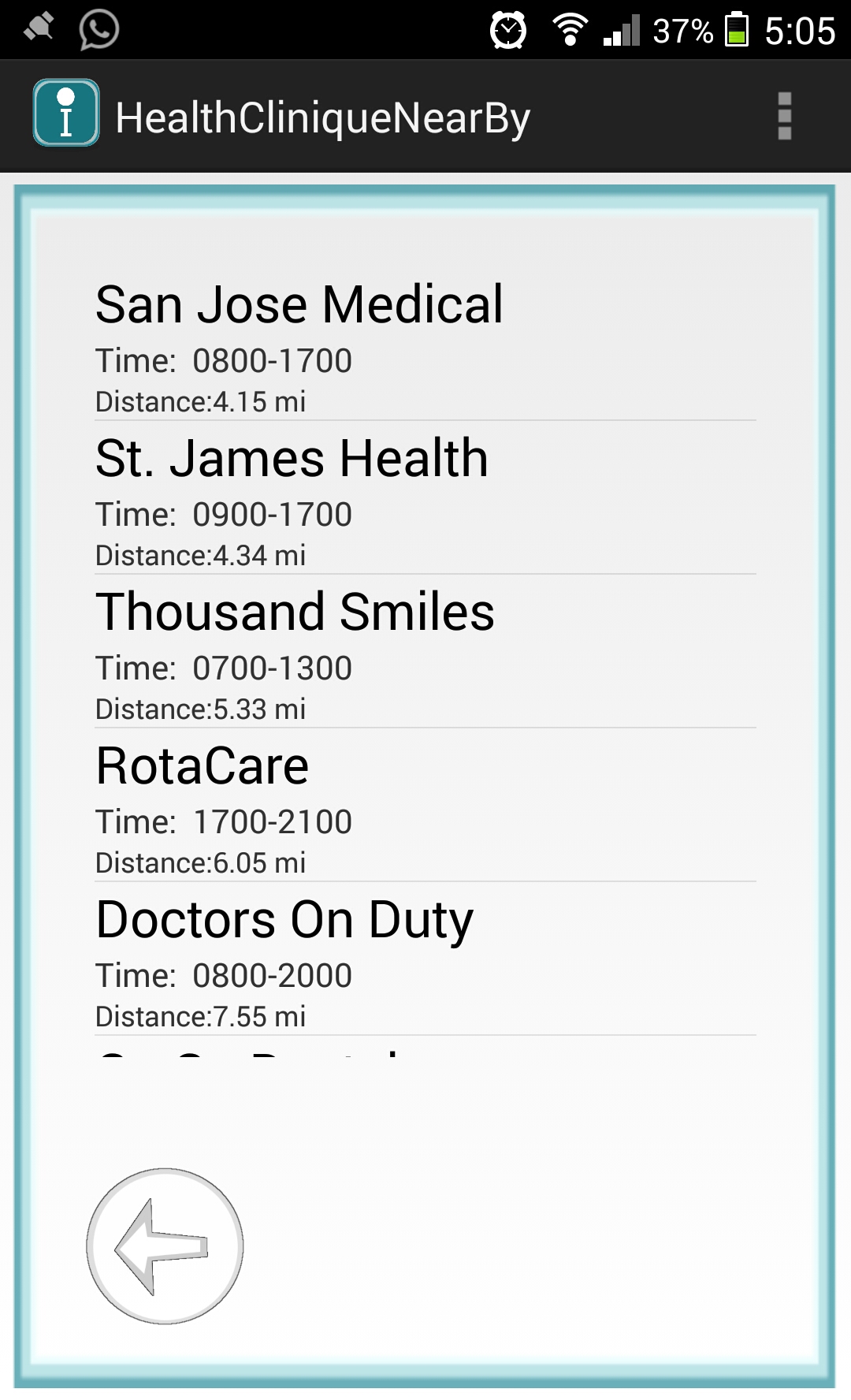Viewport: 851px width, 1400px height.
Task: Open the overflow menu
Action: coord(783,117)
